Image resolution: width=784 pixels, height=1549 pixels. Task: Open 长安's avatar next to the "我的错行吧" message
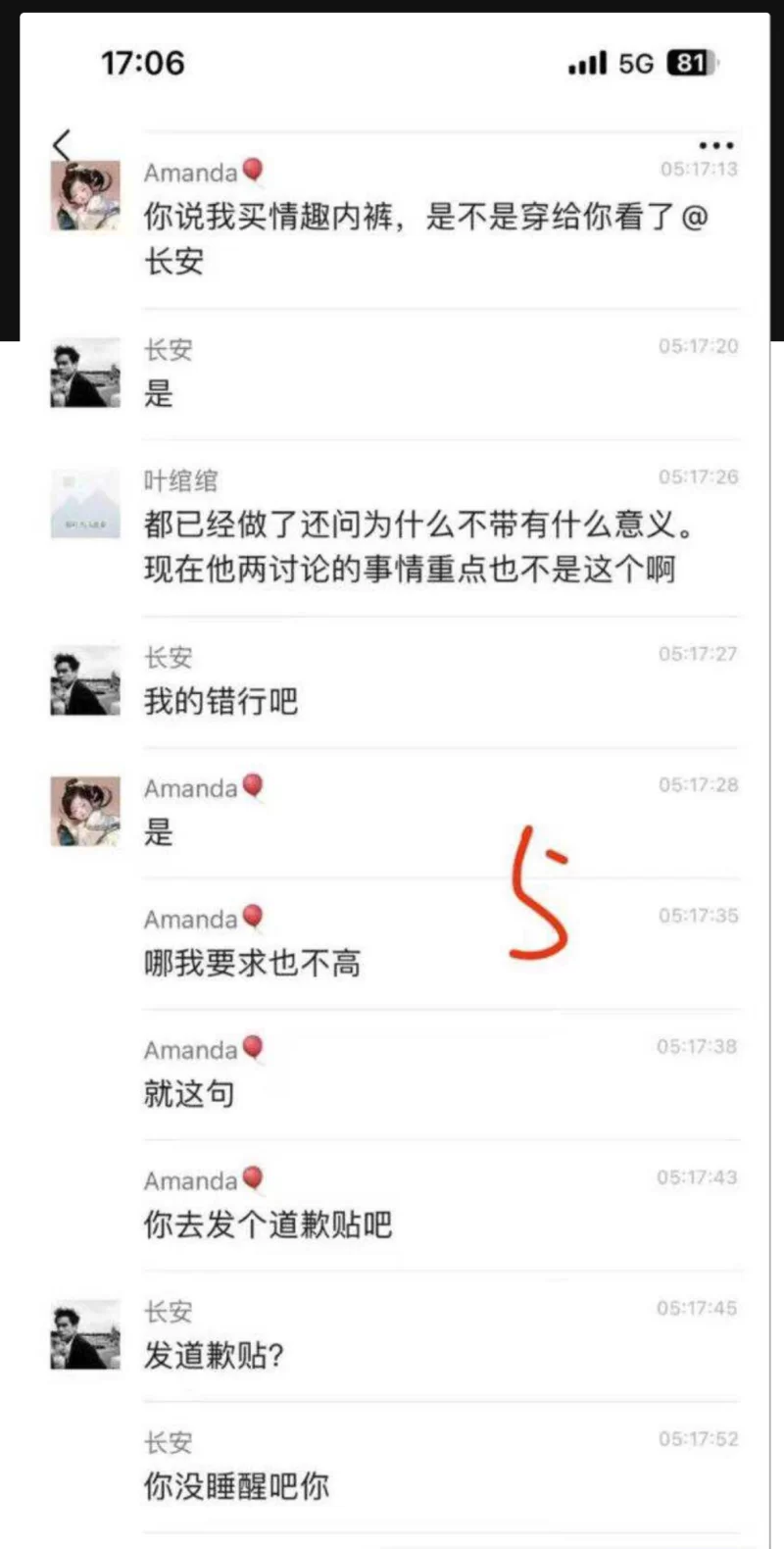(85, 679)
